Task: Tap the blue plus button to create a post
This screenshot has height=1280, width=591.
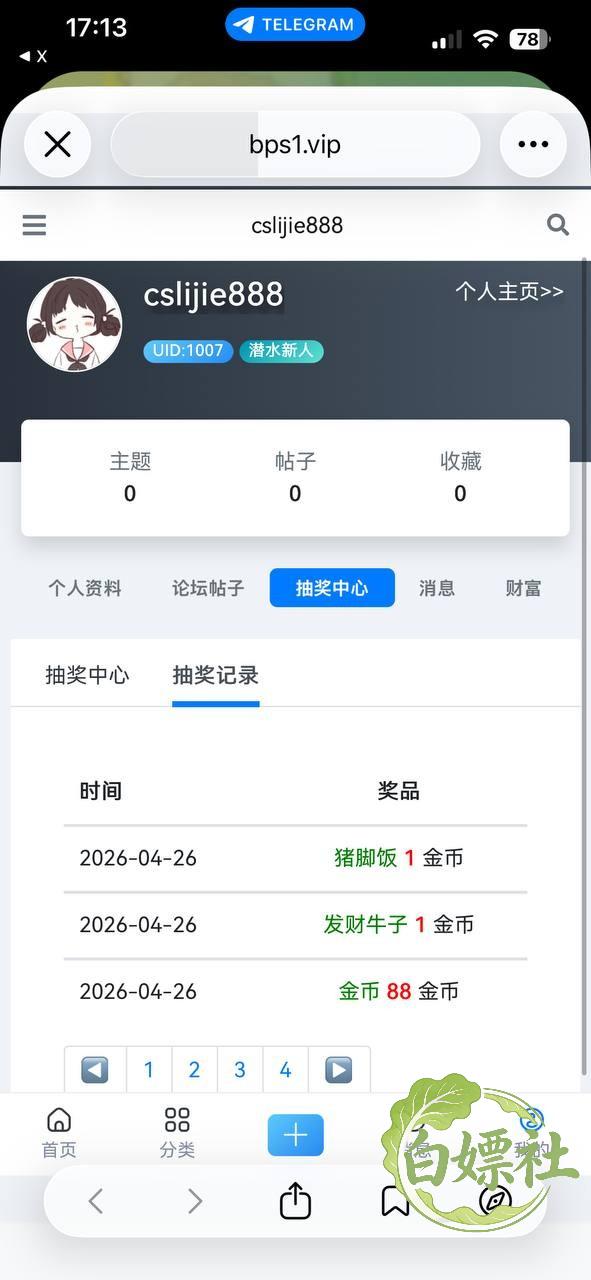Action: [x=296, y=1135]
